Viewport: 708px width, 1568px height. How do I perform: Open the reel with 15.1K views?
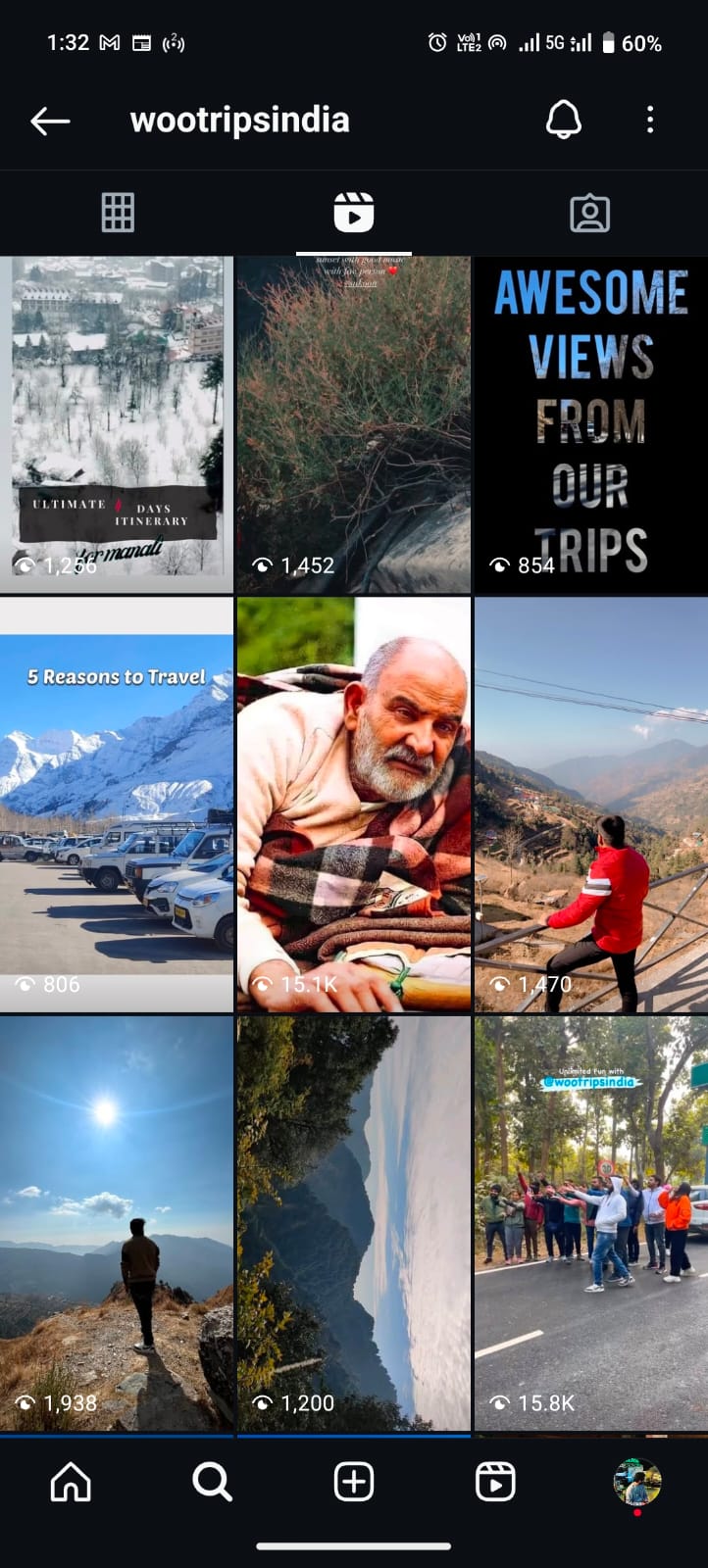(x=354, y=804)
